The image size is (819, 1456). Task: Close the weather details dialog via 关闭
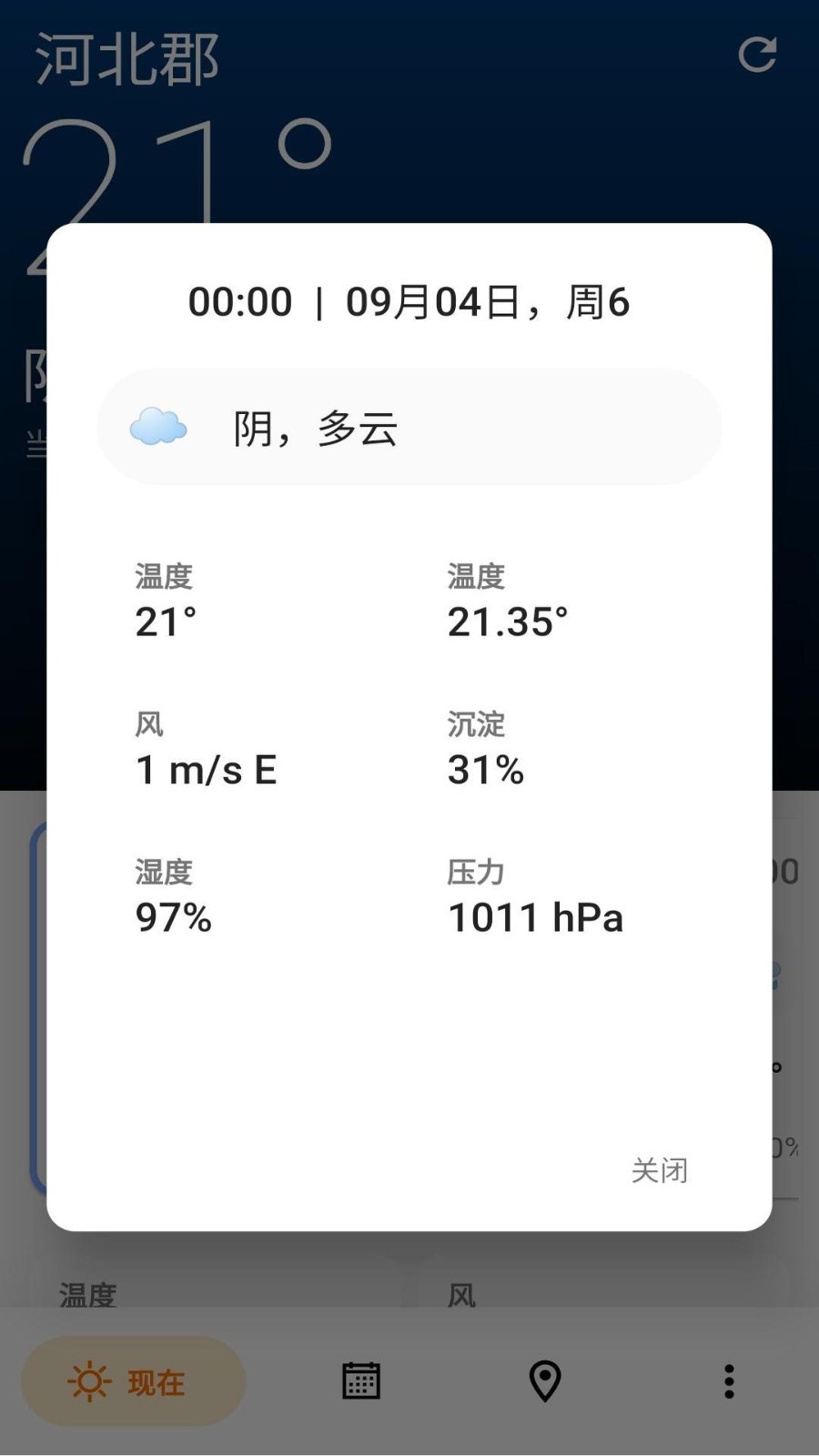pos(660,1169)
